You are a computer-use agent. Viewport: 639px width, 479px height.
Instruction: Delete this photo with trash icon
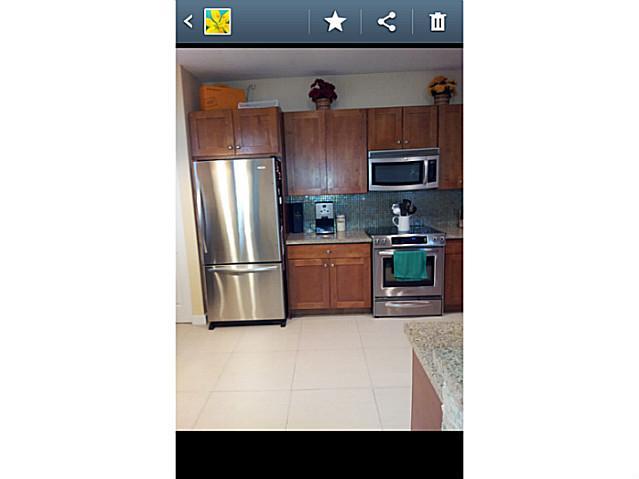pos(437,21)
